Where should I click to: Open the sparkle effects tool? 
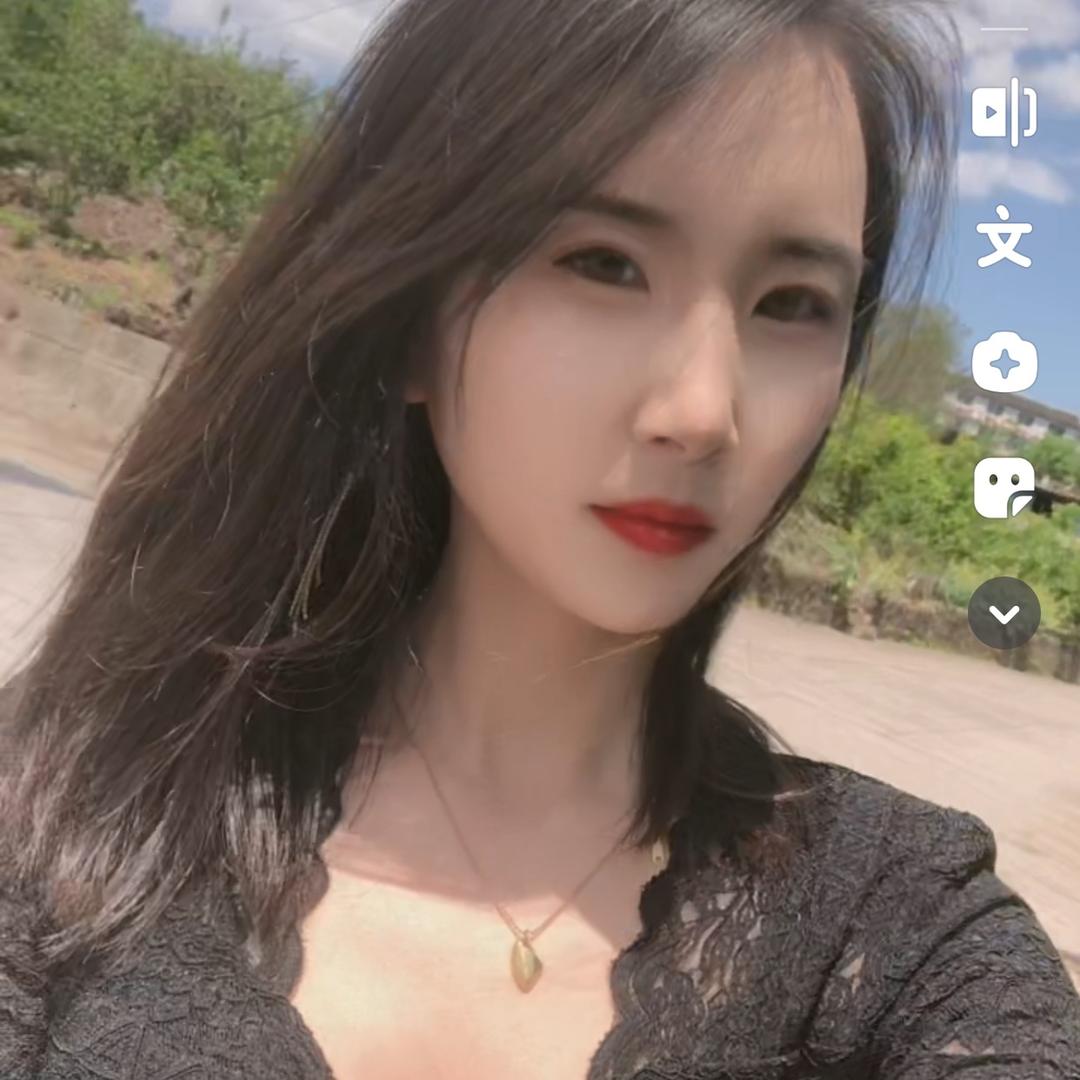click(x=1004, y=362)
